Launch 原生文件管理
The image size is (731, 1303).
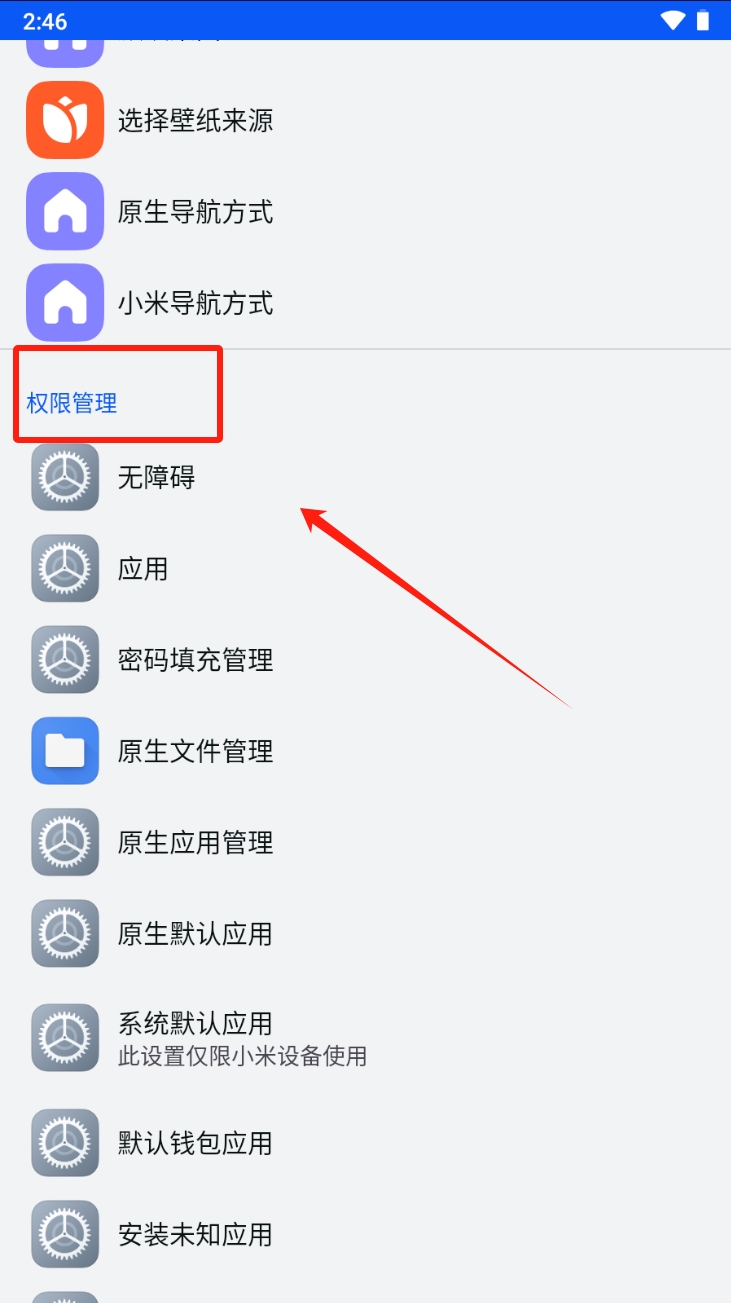(195, 751)
